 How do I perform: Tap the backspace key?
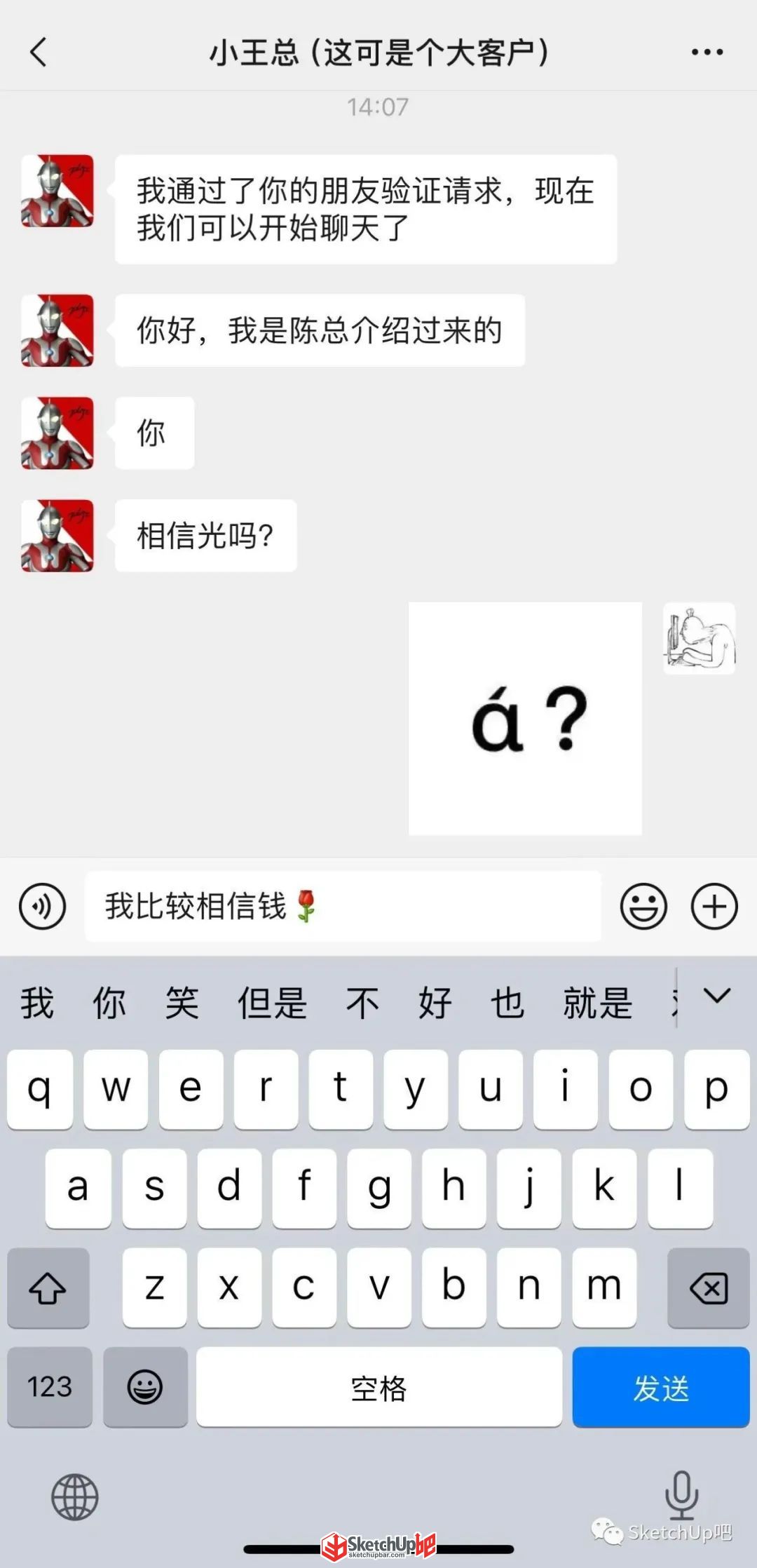pos(709,1288)
